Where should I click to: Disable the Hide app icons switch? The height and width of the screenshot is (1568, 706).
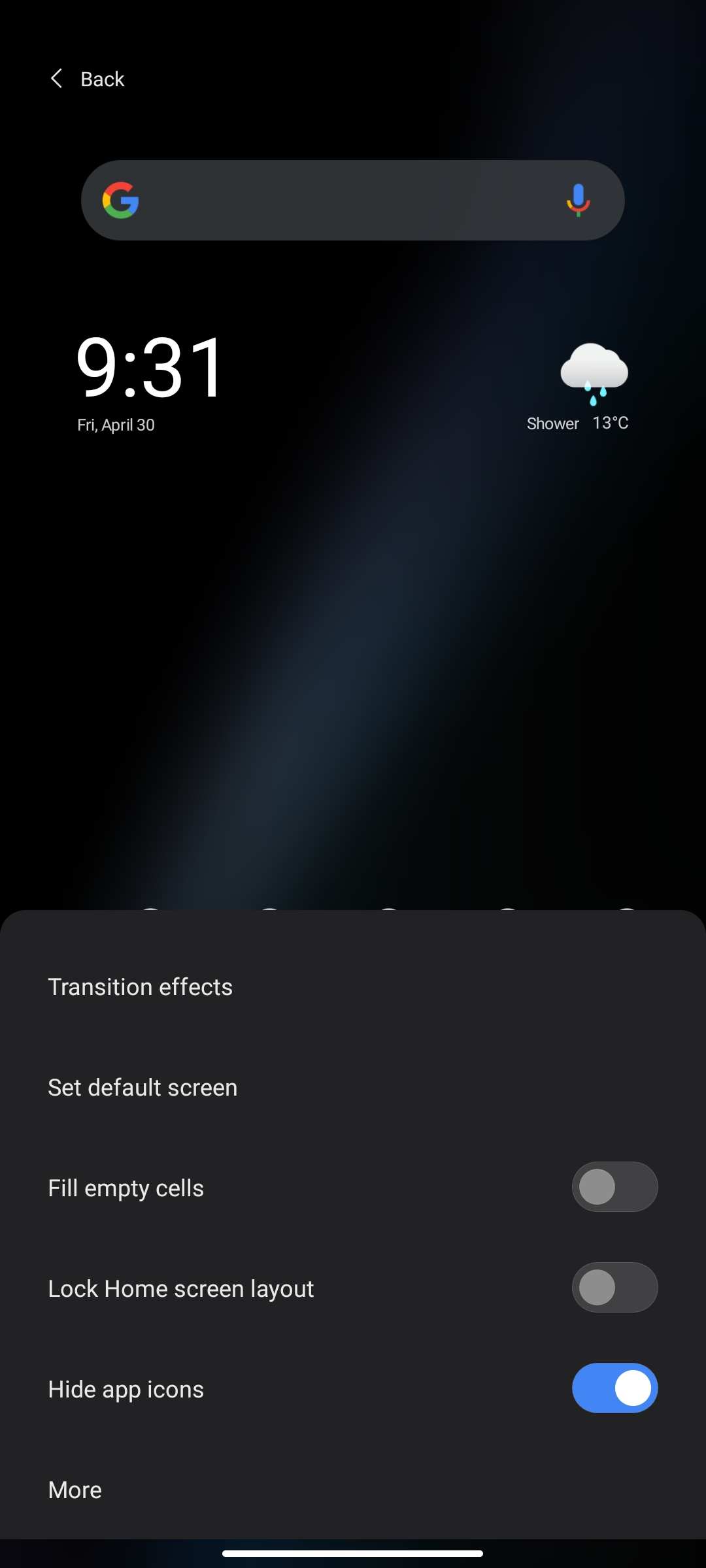614,1388
